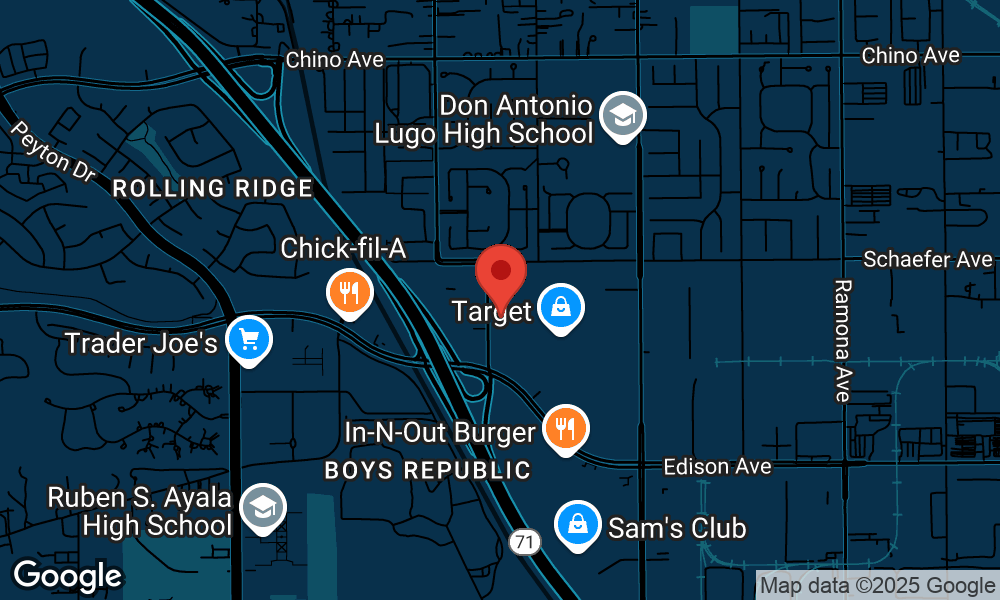
Task: Open the Sam's Club shopping marker
Action: pyautogui.click(x=577, y=523)
